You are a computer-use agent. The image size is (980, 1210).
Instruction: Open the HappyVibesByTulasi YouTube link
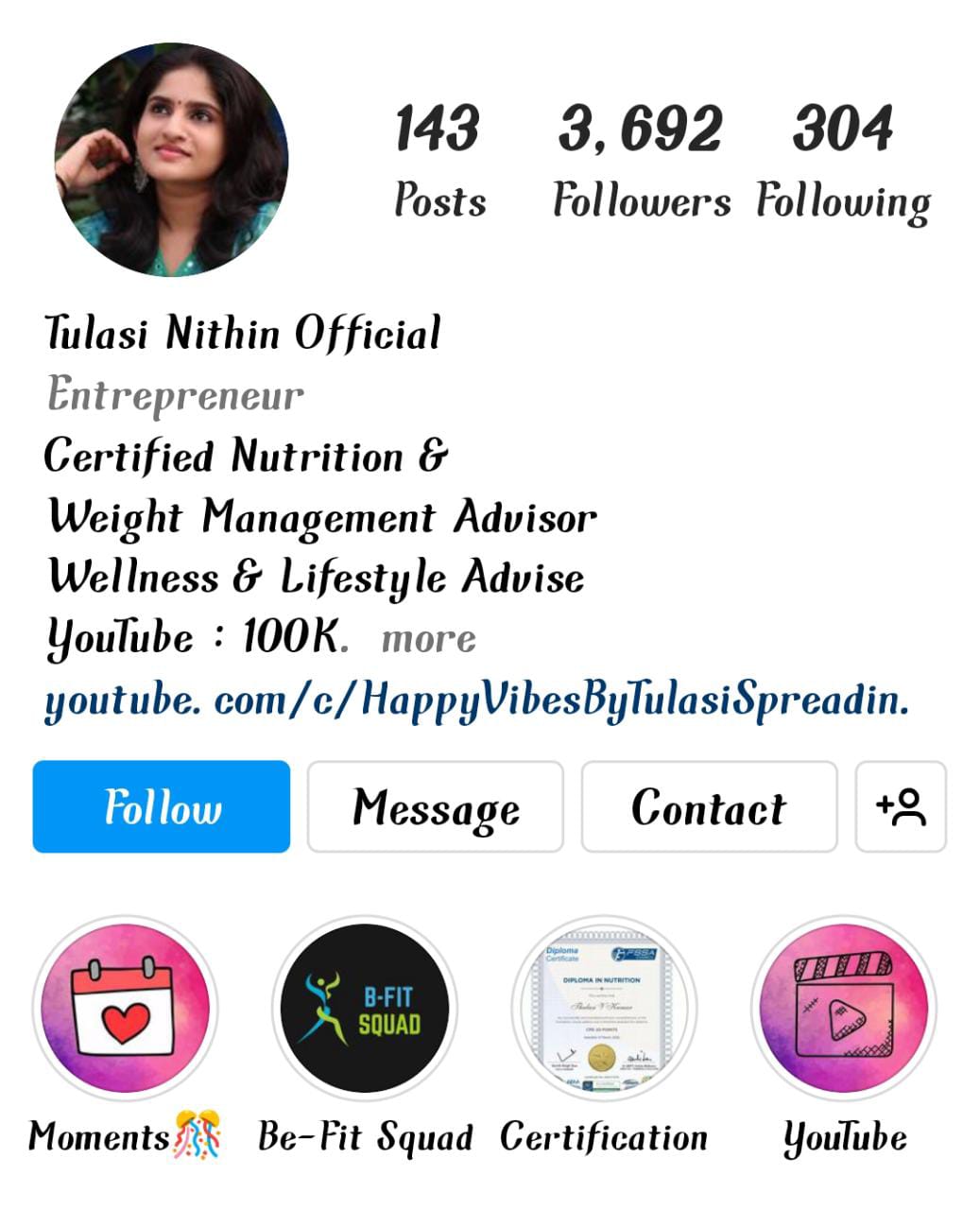tap(477, 700)
